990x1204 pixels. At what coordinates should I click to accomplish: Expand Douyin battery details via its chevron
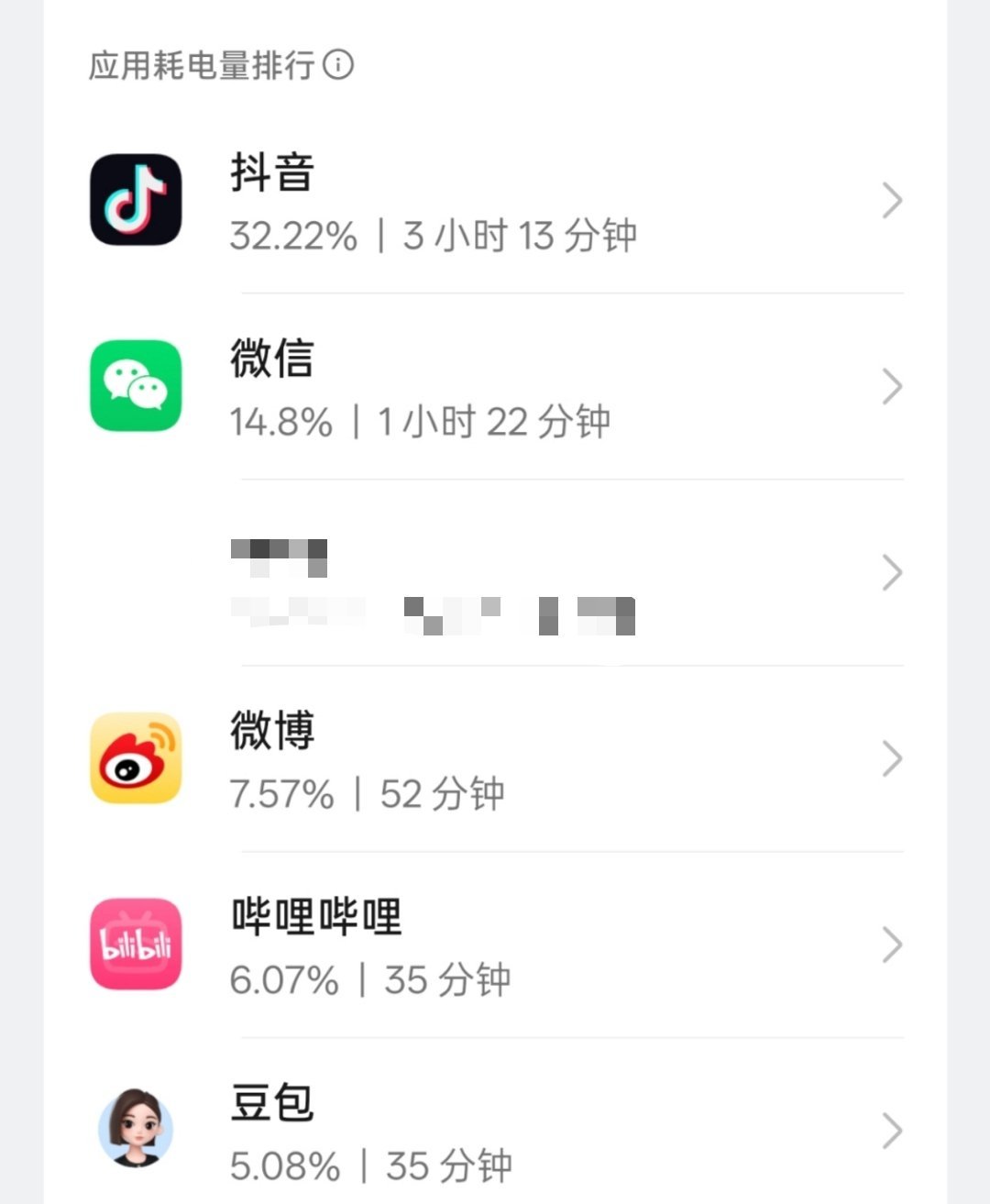coord(890,200)
